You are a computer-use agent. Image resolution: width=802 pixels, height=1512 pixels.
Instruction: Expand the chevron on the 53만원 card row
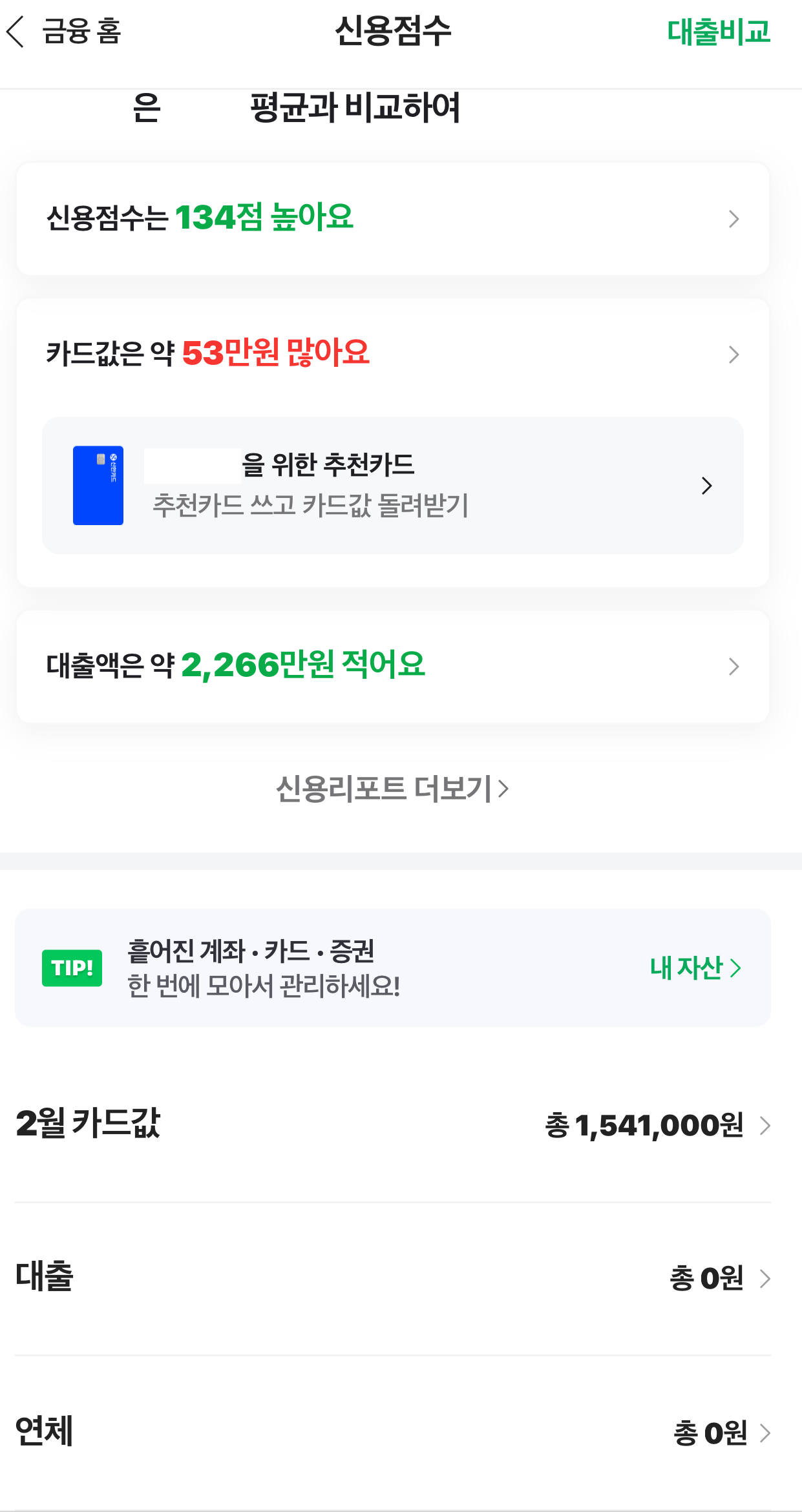click(733, 354)
